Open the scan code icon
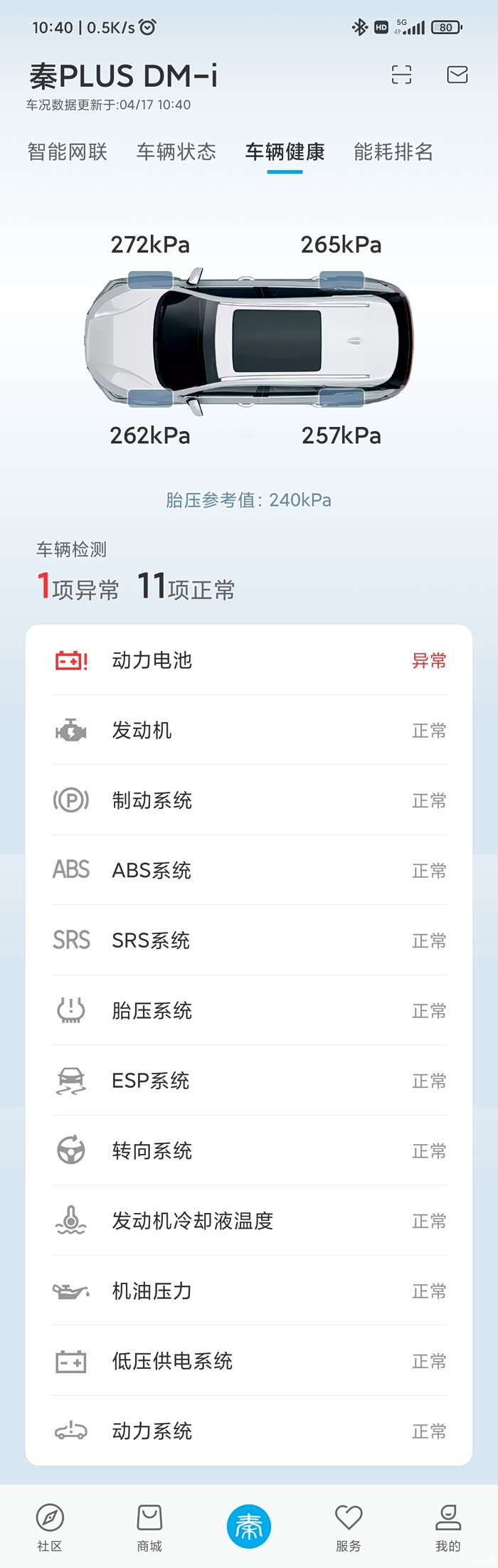This screenshot has height=1568, width=498. (401, 75)
